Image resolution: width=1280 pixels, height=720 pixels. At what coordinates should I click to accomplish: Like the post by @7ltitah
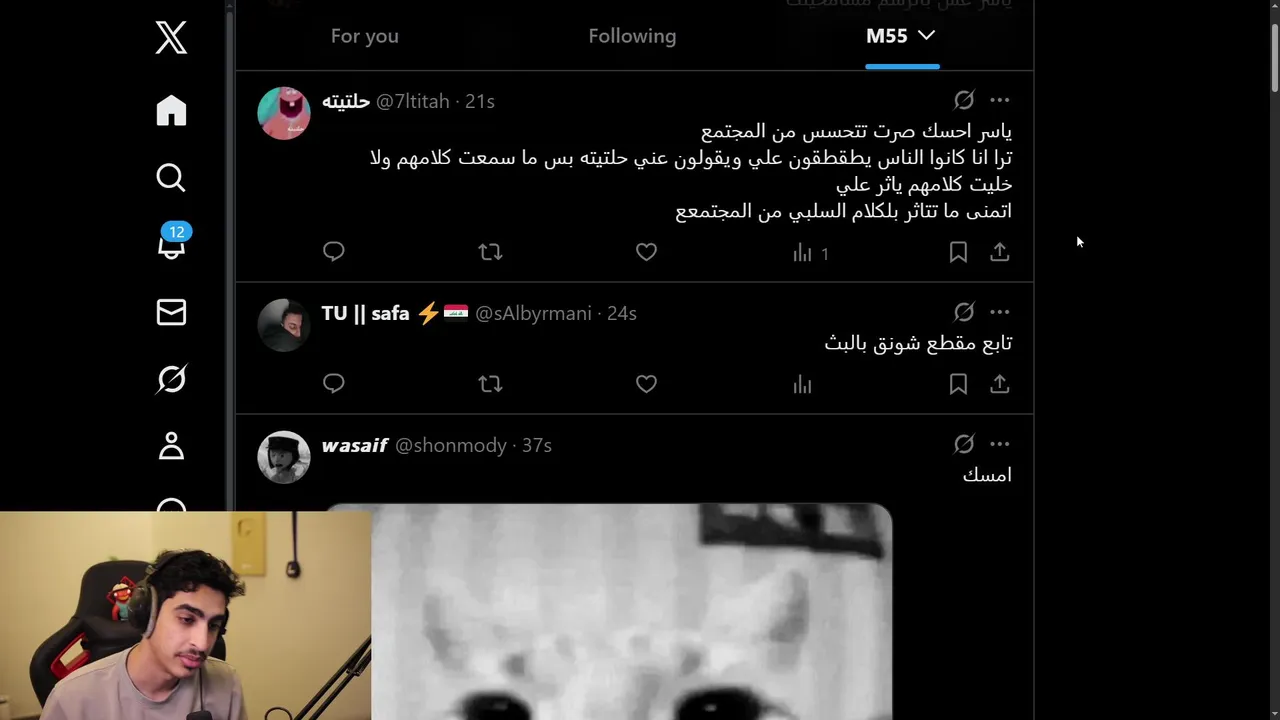tap(646, 252)
